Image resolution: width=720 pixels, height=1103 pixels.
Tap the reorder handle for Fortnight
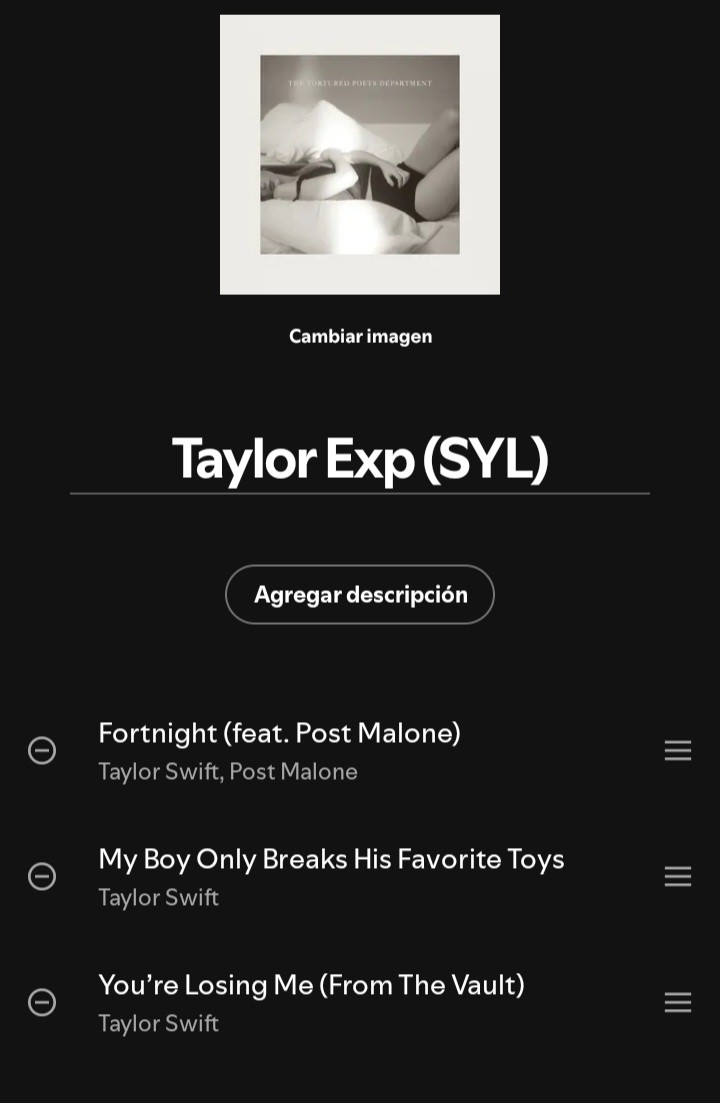(x=678, y=750)
